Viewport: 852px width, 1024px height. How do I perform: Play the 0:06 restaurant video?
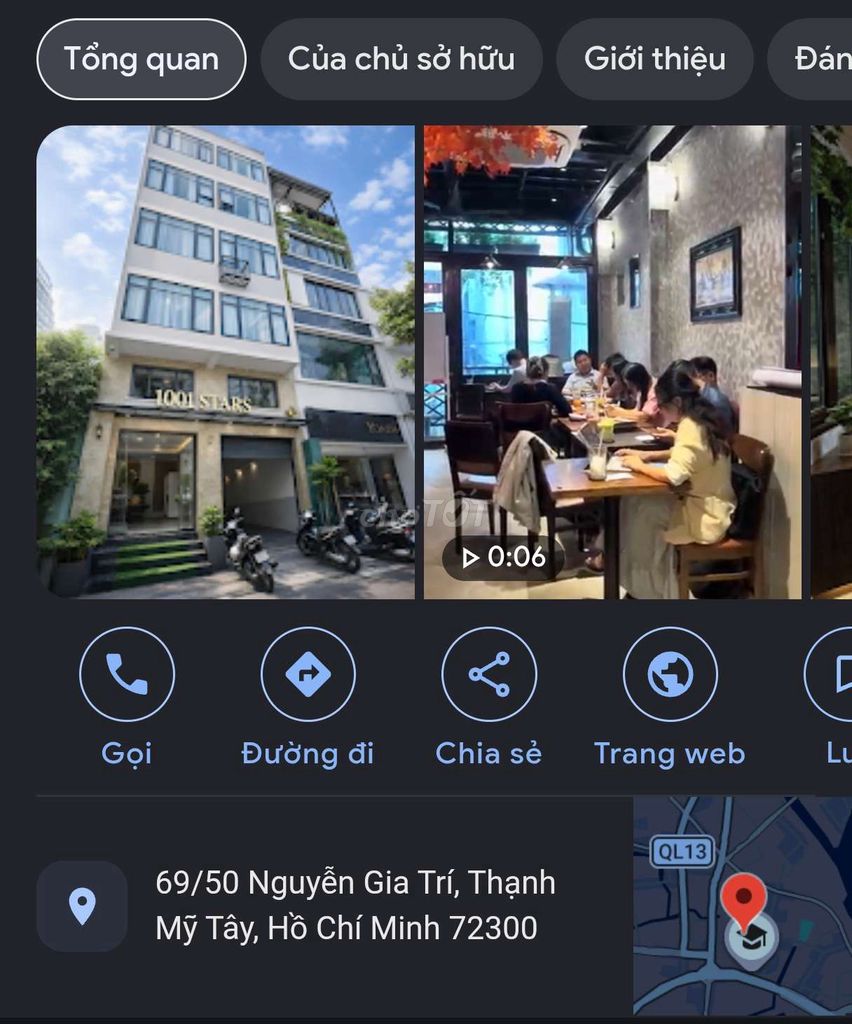[612, 362]
